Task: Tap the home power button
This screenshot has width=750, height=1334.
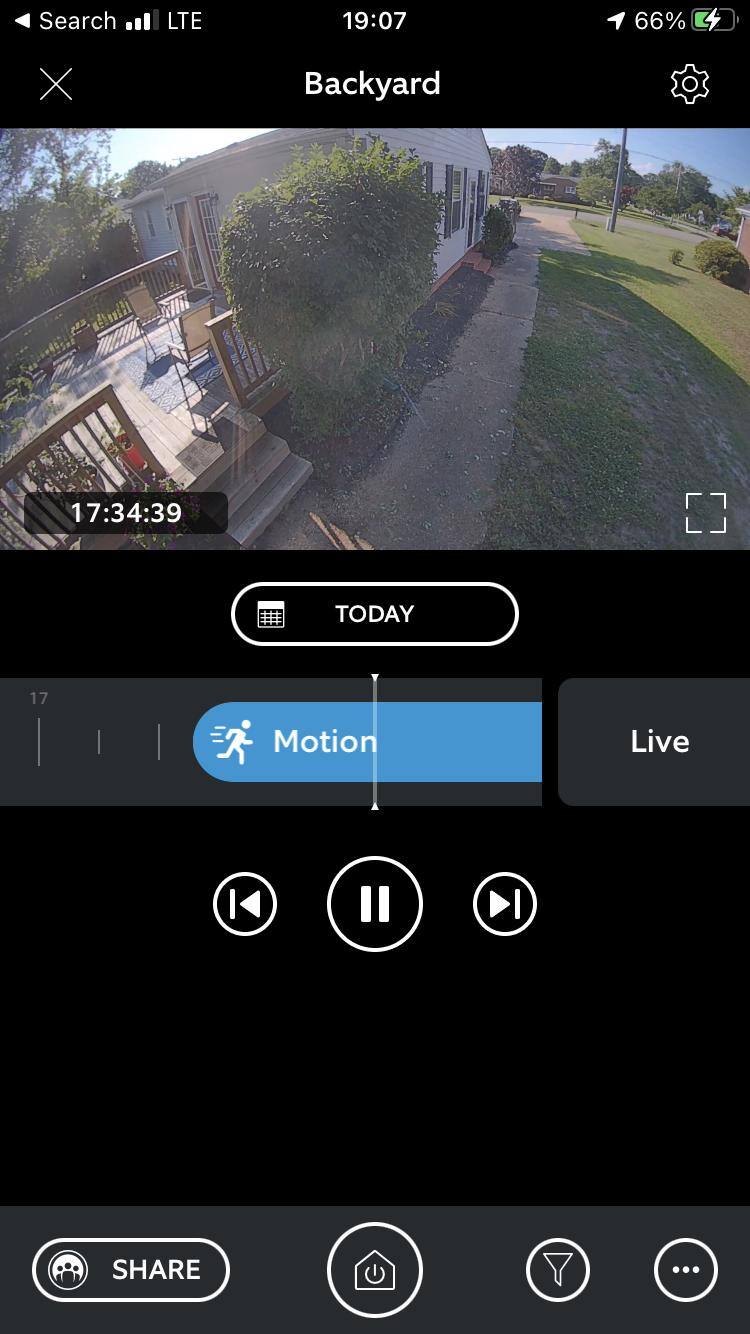Action: pos(375,1270)
